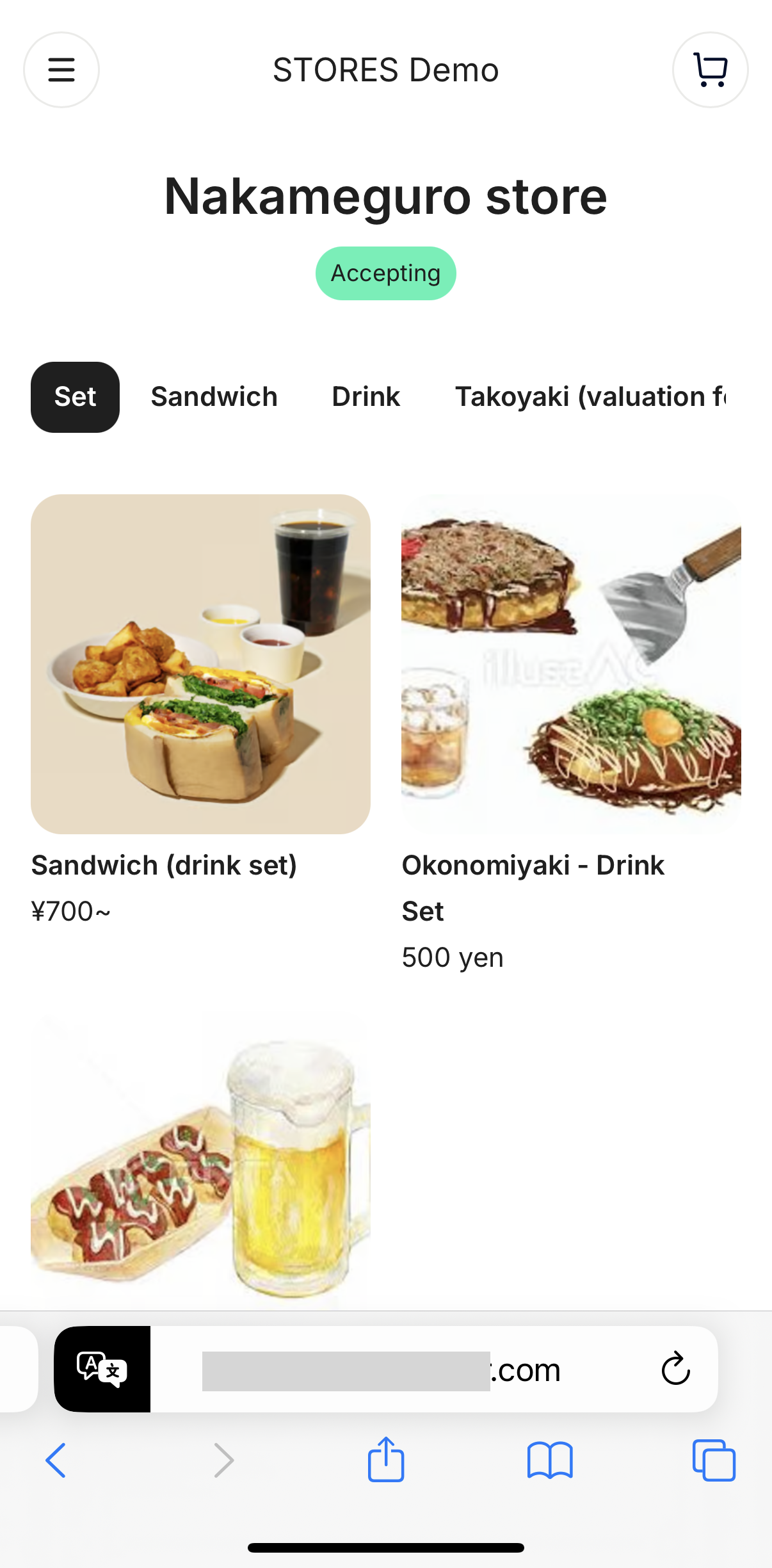This screenshot has width=772, height=1568.
Task: Tap the address bar field
Action: [385, 1370]
